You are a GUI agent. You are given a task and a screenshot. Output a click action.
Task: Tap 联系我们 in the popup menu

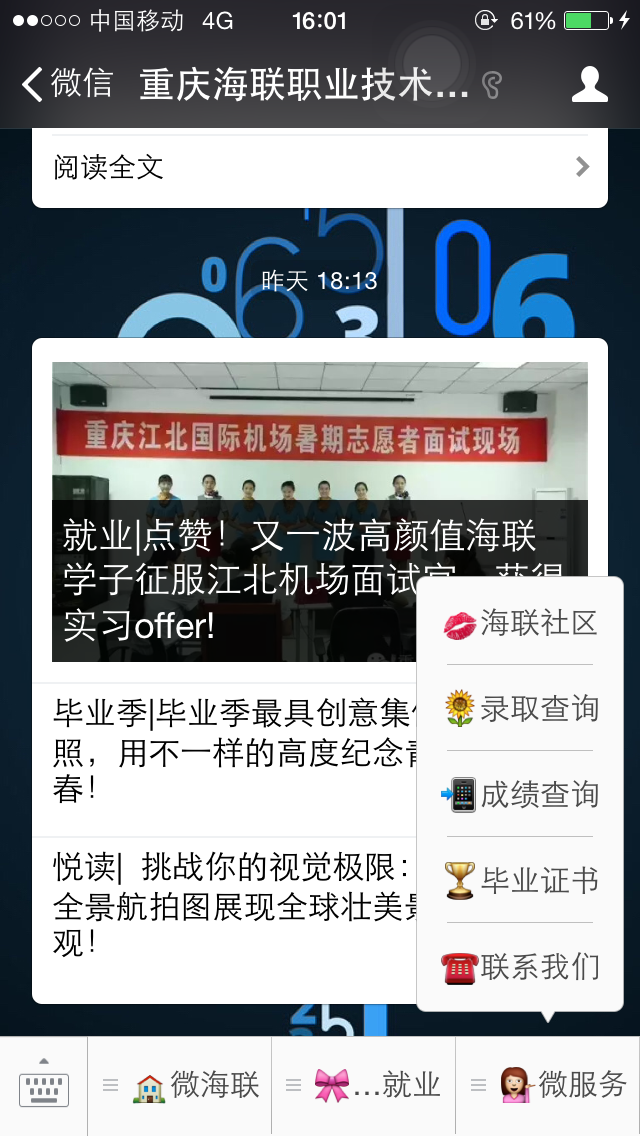point(520,967)
